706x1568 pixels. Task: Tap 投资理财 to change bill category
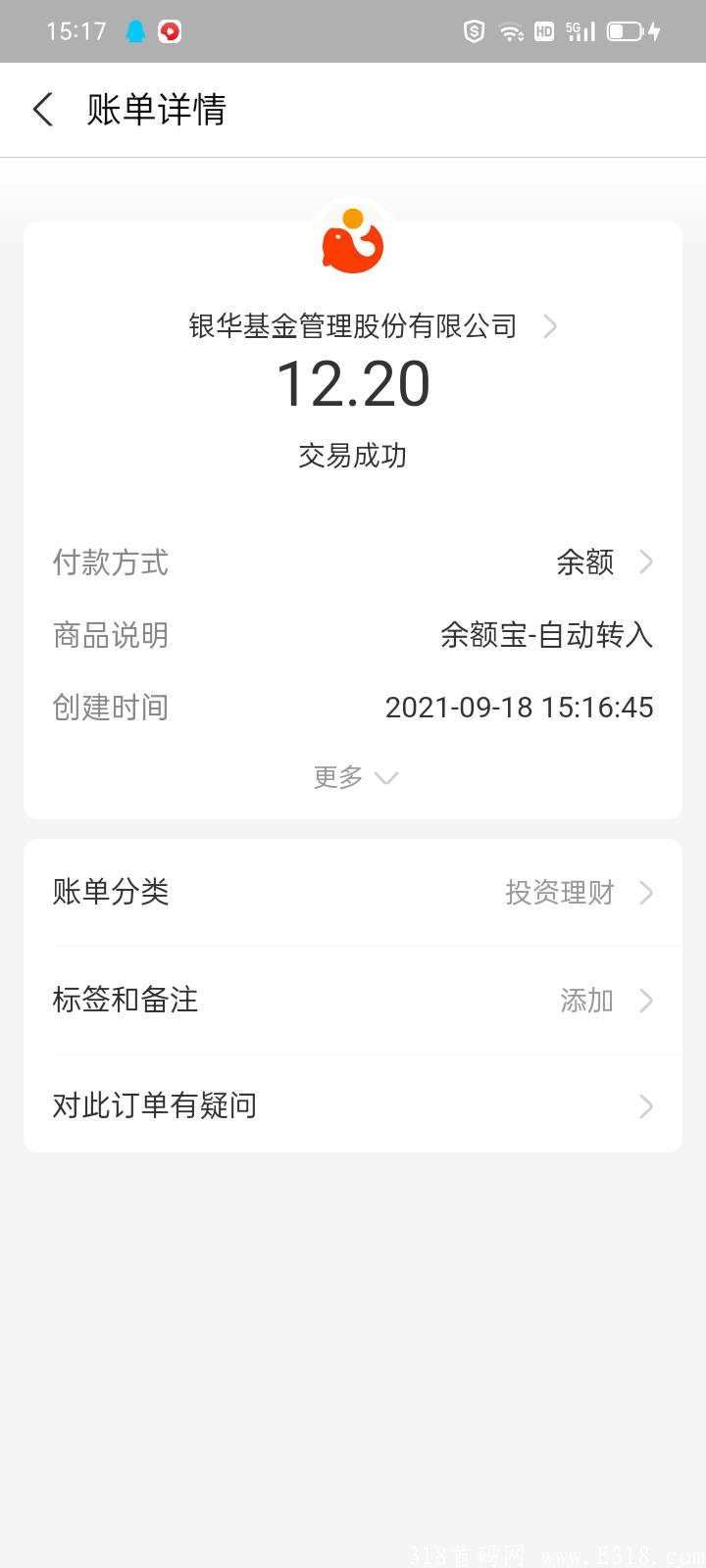point(559,893)
